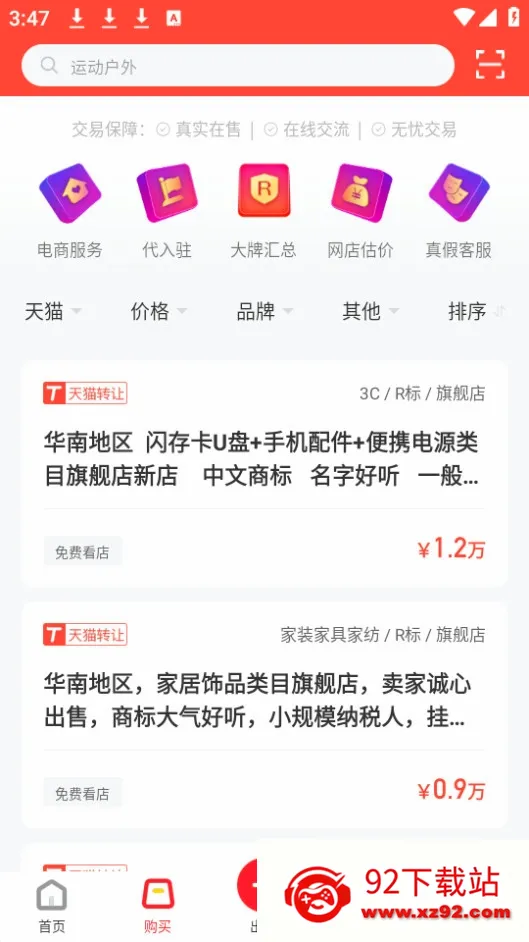Expand the 价格 filter
The height and width of the screenshot is (942, 529).
point(159,311)
